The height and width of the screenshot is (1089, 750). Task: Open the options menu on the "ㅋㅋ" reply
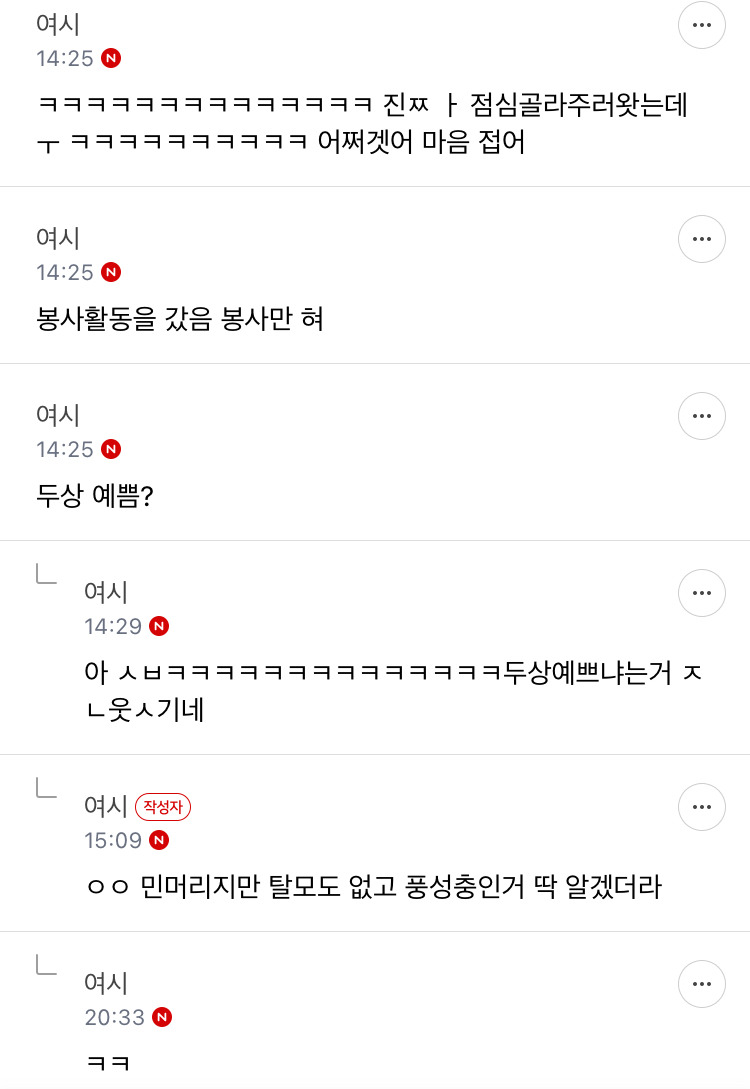(701, 984)
